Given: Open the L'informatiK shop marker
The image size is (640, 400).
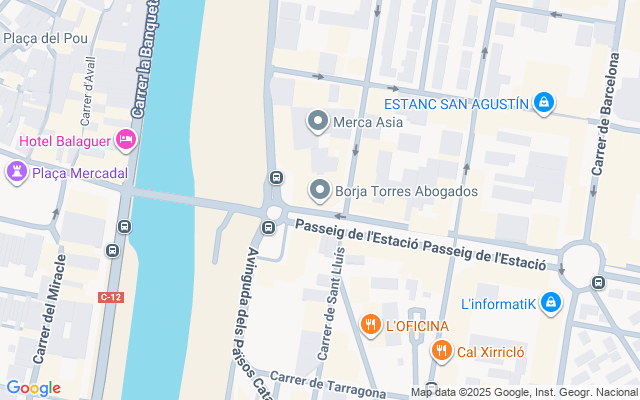Looking at the screenshot, I should (x=551, y=303).
